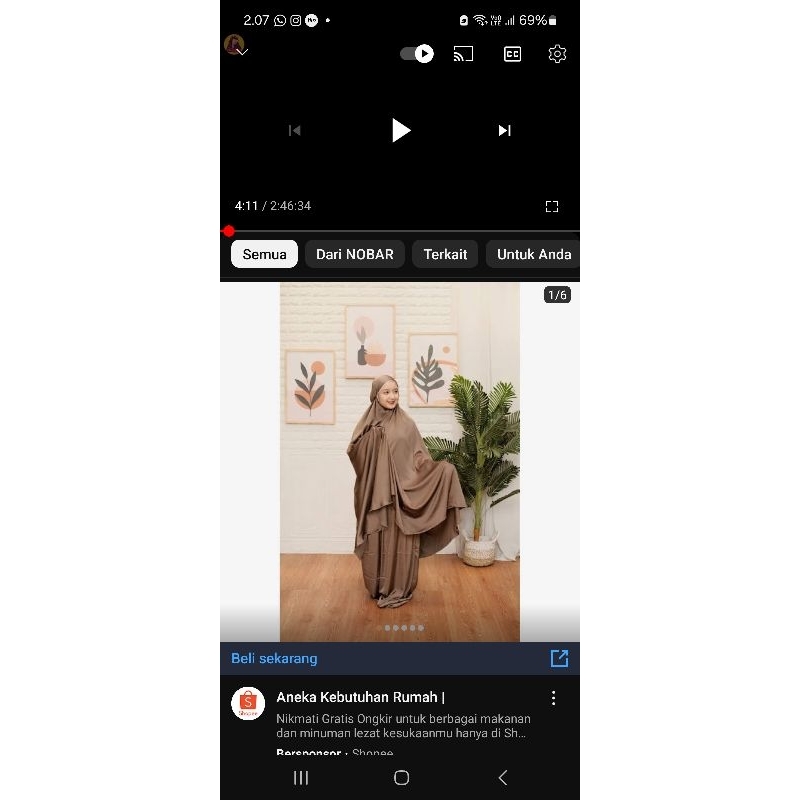
Task: Tap Beli sekarang link
Action: [x=274, y=658]
